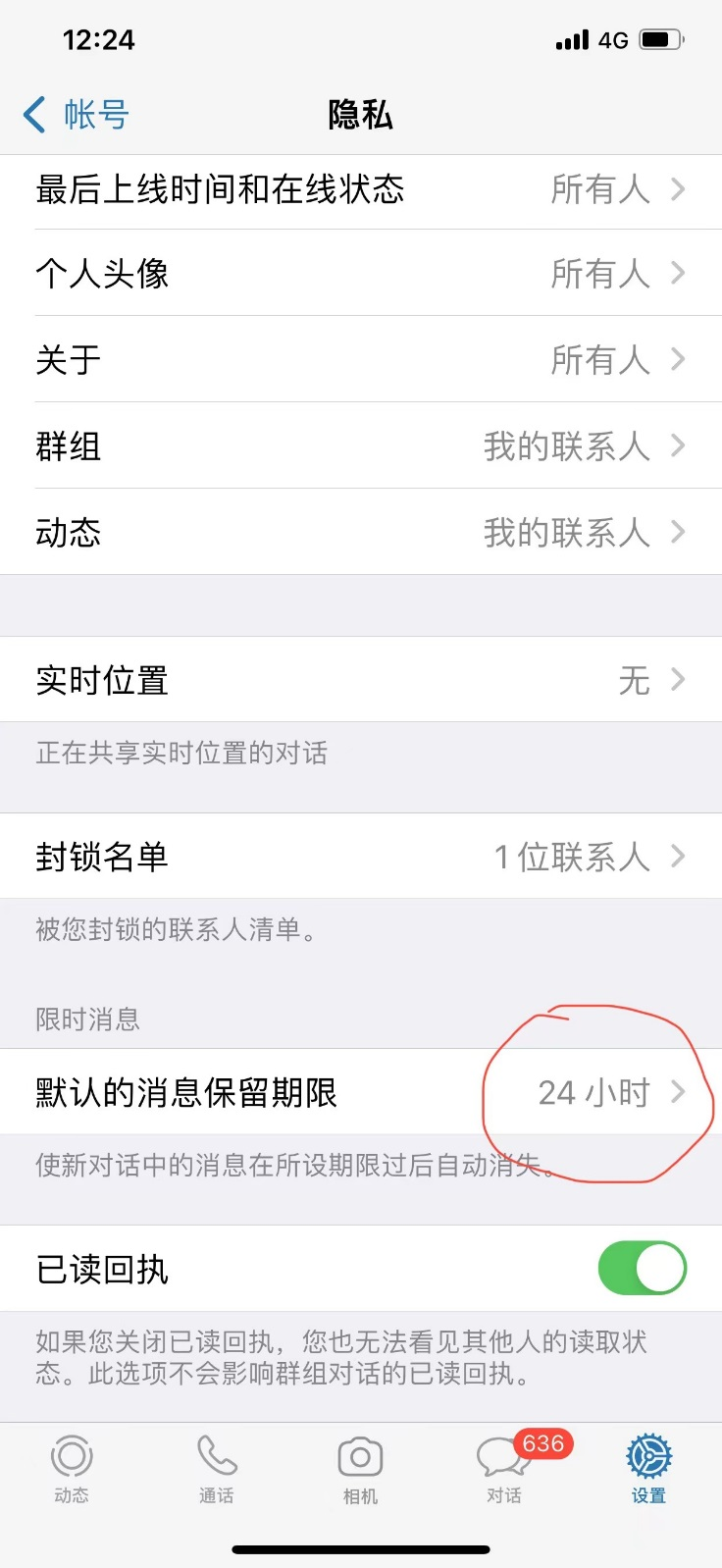Viewport: 722px width, 1568px height.
Task: Go back to the 帐号 screen
Action: pos(77,115)
